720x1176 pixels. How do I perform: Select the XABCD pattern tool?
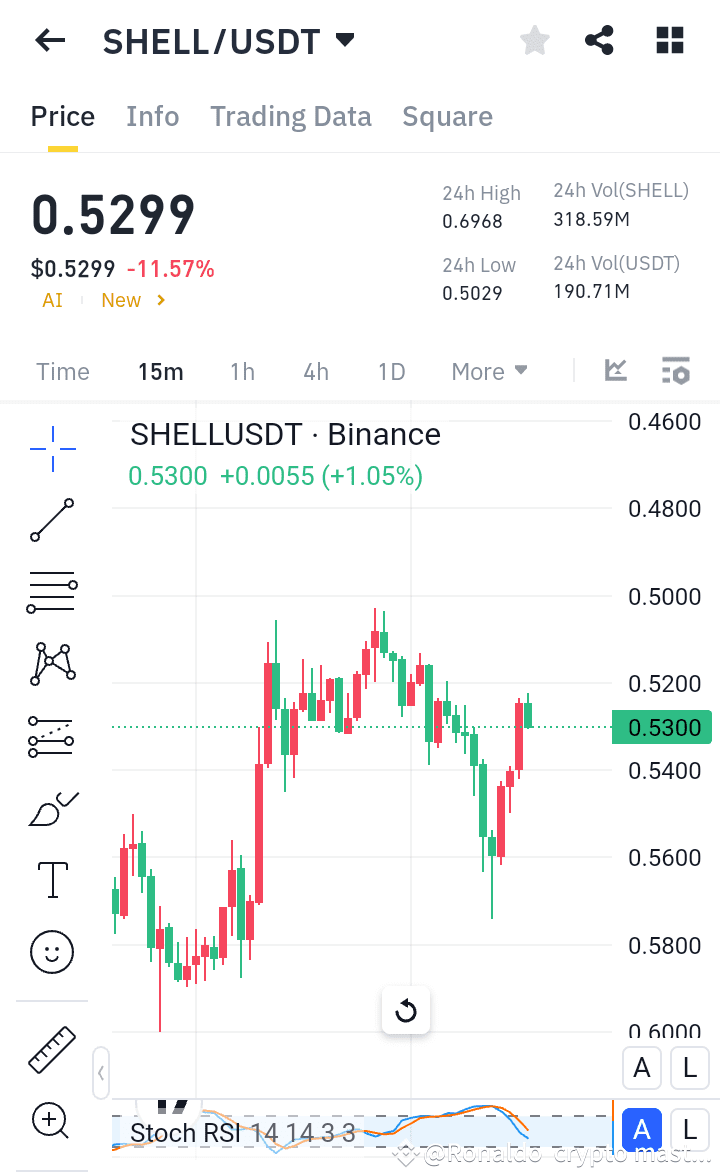pyautogui.click(x=51, y=663)
